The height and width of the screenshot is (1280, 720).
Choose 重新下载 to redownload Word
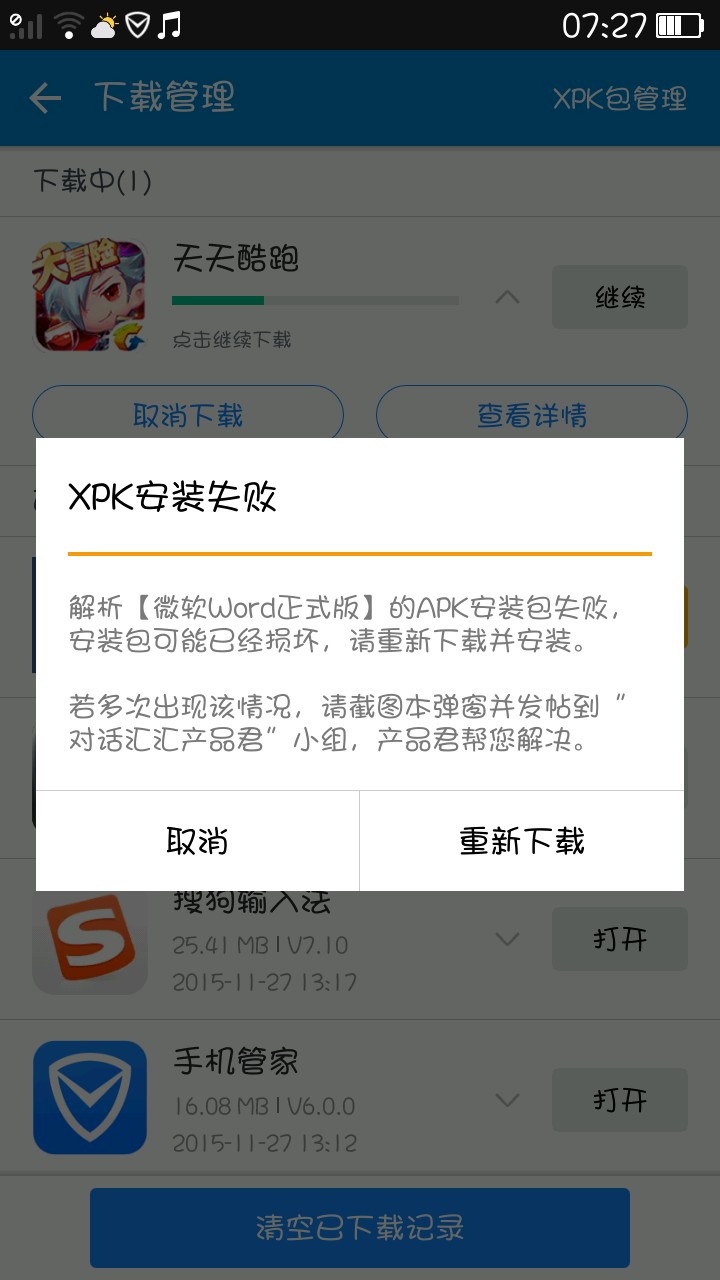tap(522, 841)
